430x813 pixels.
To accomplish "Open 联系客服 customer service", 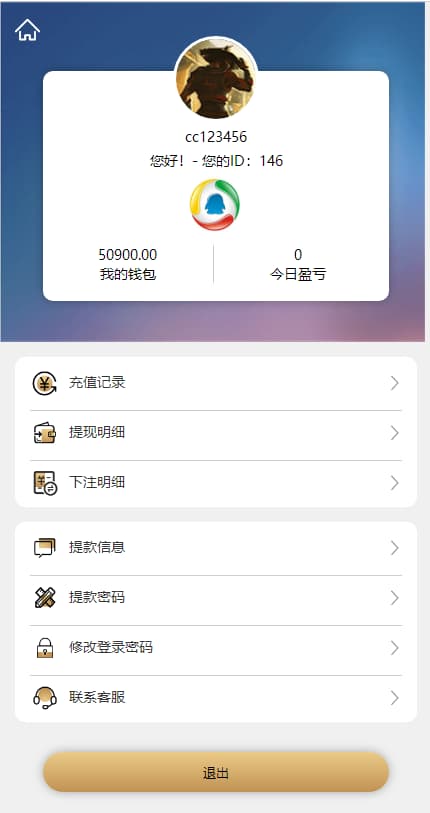I will [x=216, y=698].
